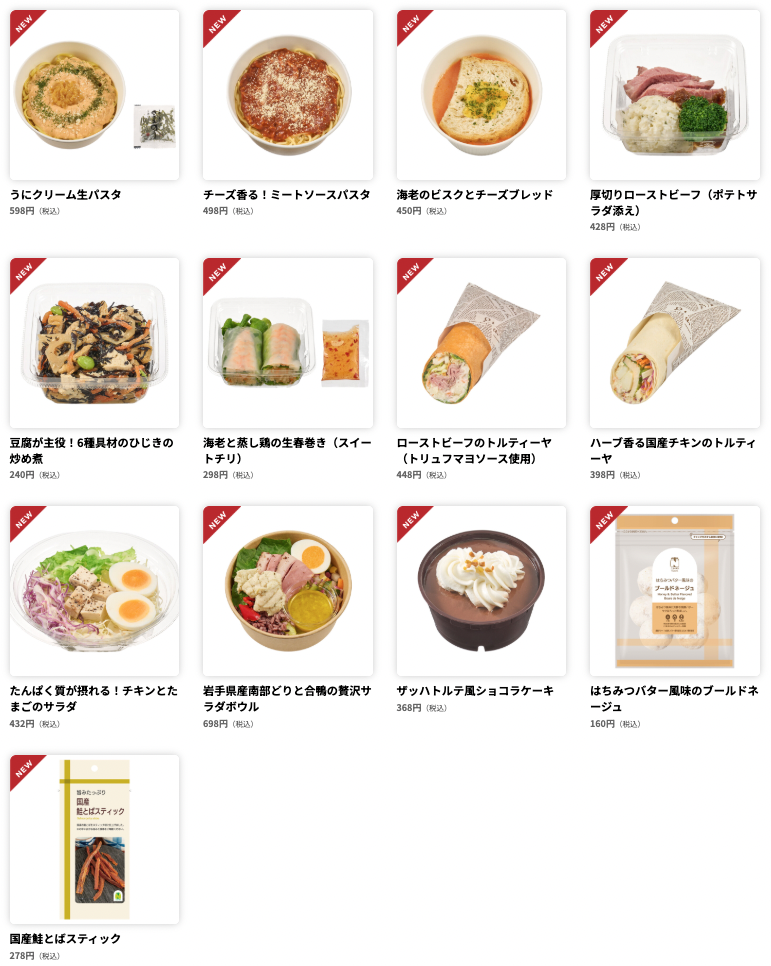
Task: View 岩手県産南部どりと合鴨の贅沢サラダボウル
Action: tap(288, 591)
